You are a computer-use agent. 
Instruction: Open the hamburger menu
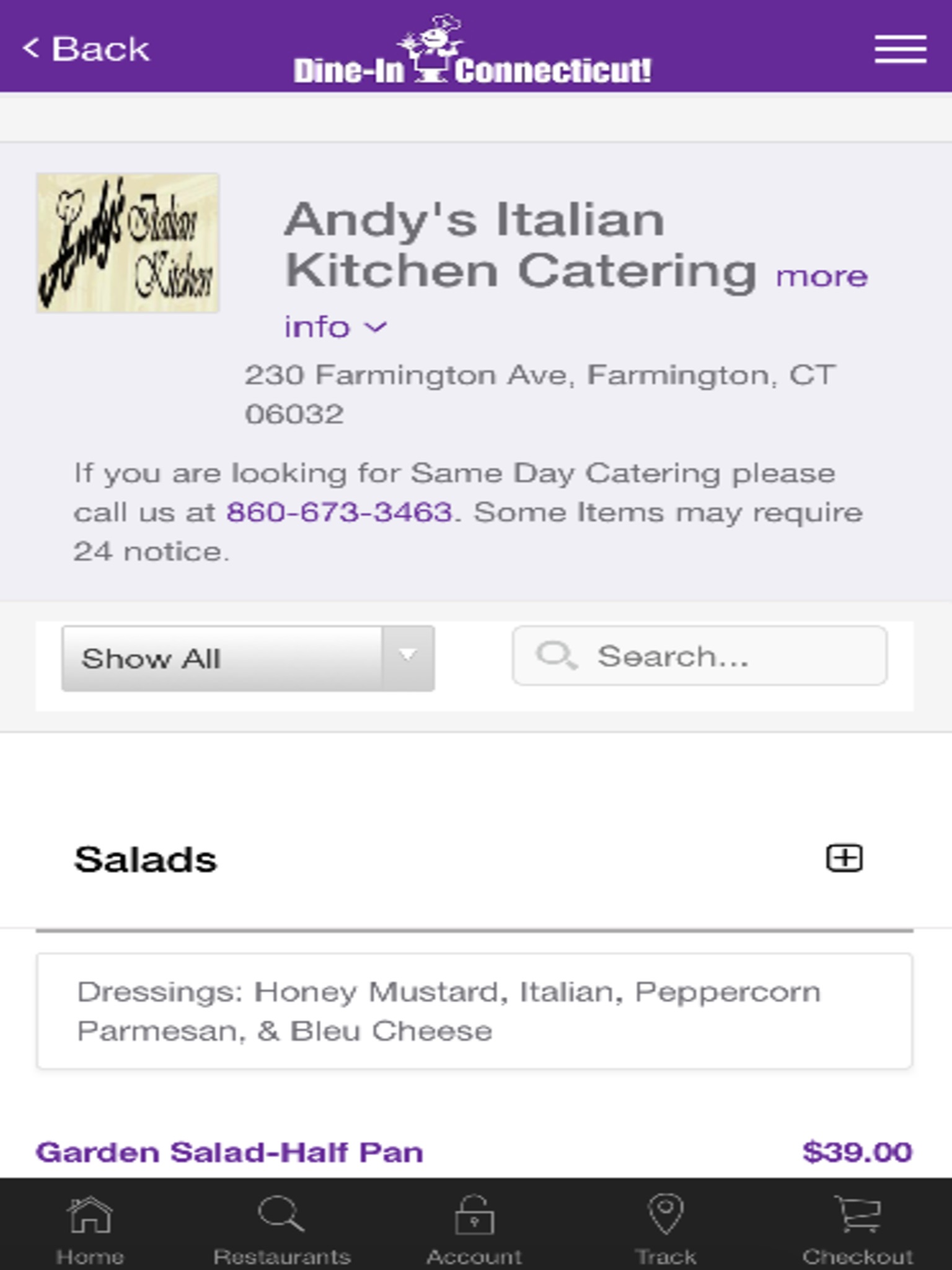900,48
